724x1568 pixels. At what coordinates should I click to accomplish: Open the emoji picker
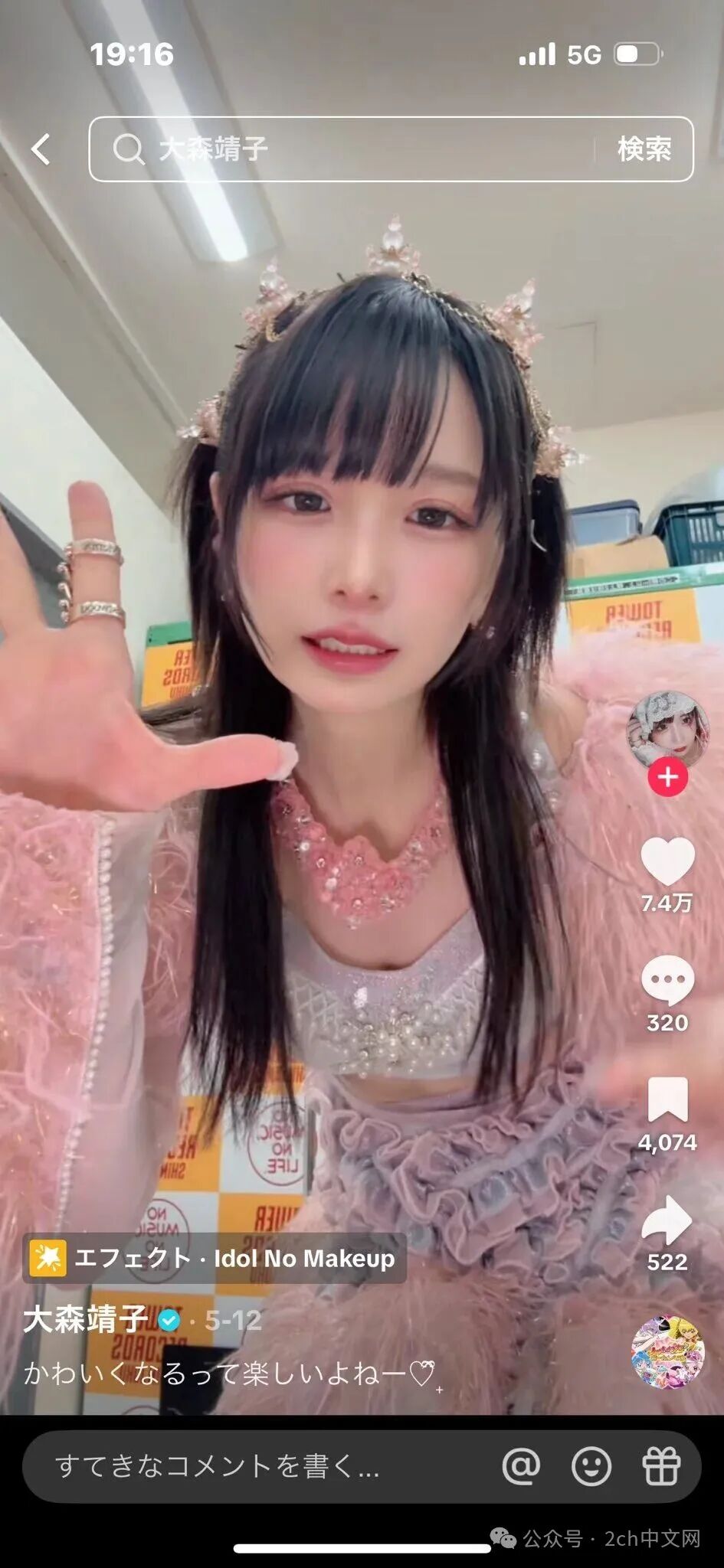coord(591,1466)
